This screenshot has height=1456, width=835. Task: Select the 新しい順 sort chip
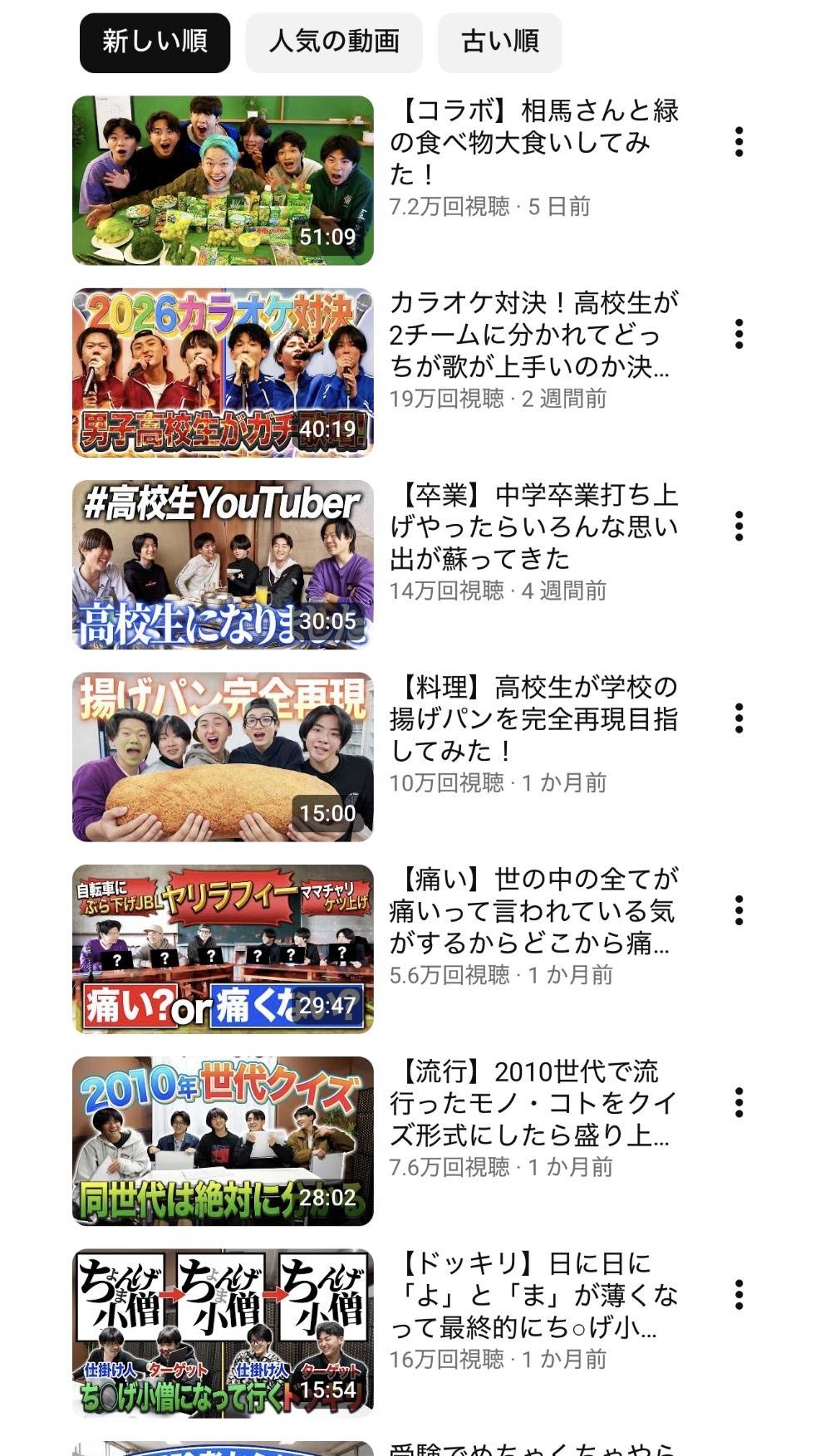tap(155, 42)
